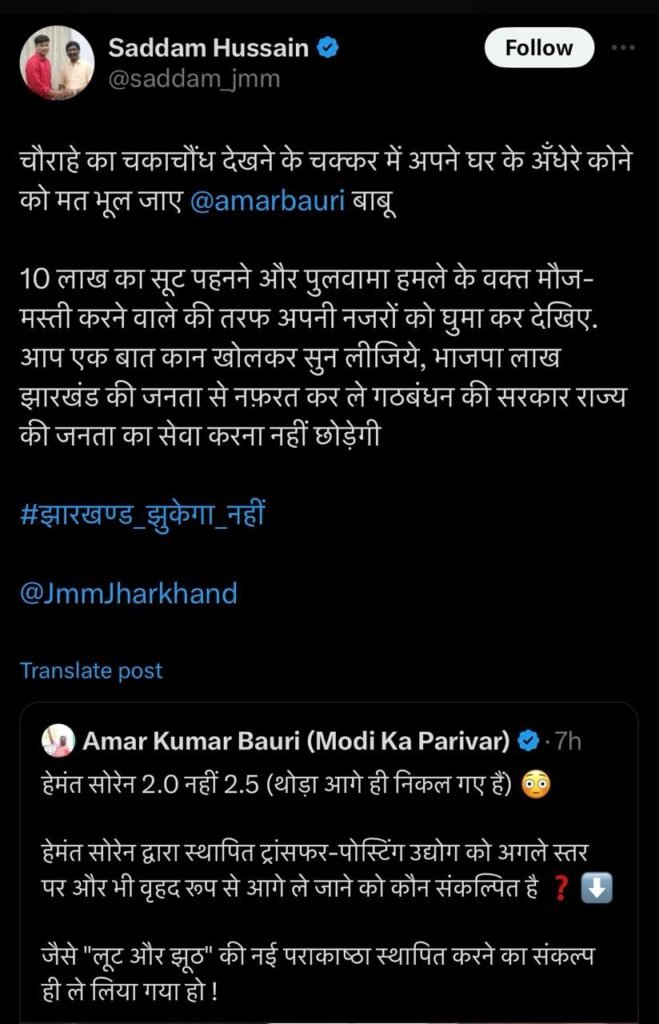Visit the @JmmJharkhand mention
659x1024 pixels.
[x=128, y=592]
